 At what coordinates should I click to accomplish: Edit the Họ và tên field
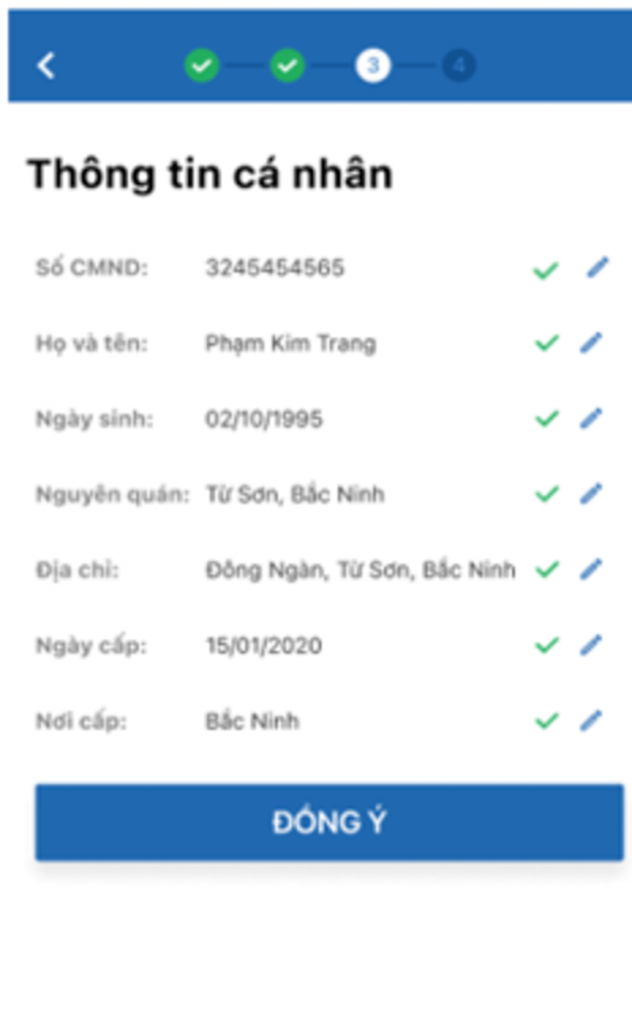[x=591, y=342]
